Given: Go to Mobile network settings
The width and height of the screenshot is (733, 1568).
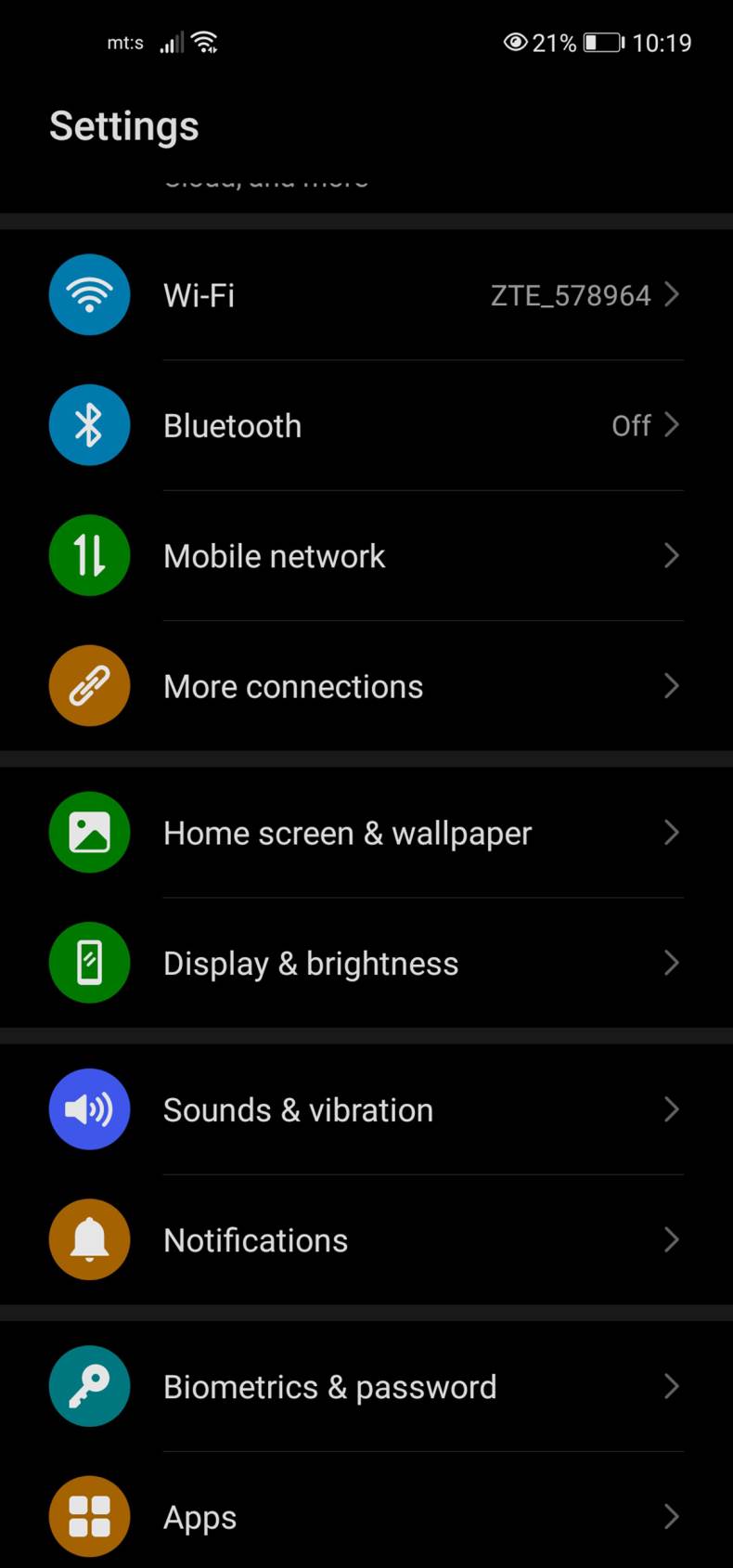Looking at the screenshot, I should coord(366,556).
